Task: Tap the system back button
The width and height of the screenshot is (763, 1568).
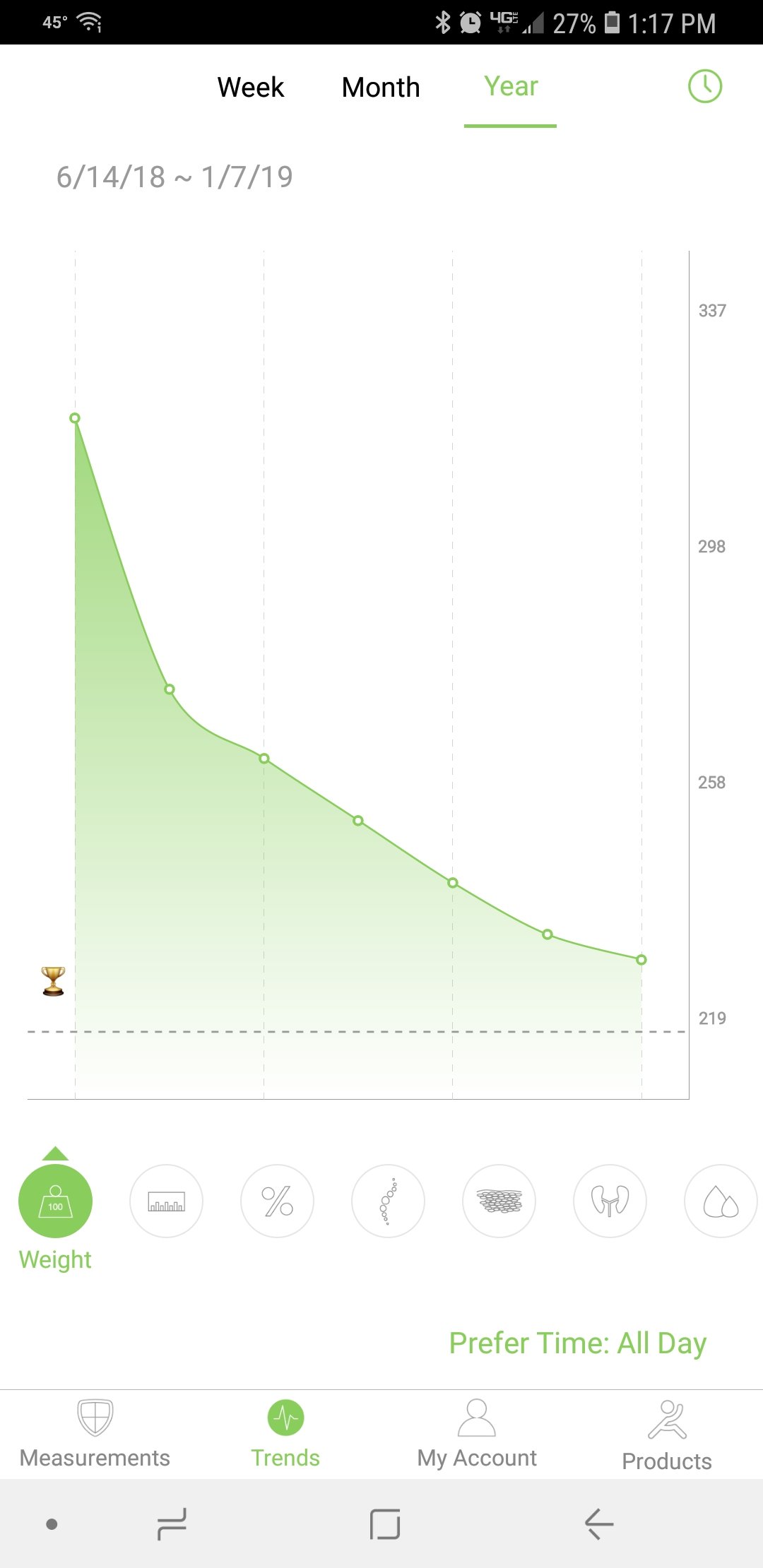Action: pyautogui.click(x=598, y=1524)
